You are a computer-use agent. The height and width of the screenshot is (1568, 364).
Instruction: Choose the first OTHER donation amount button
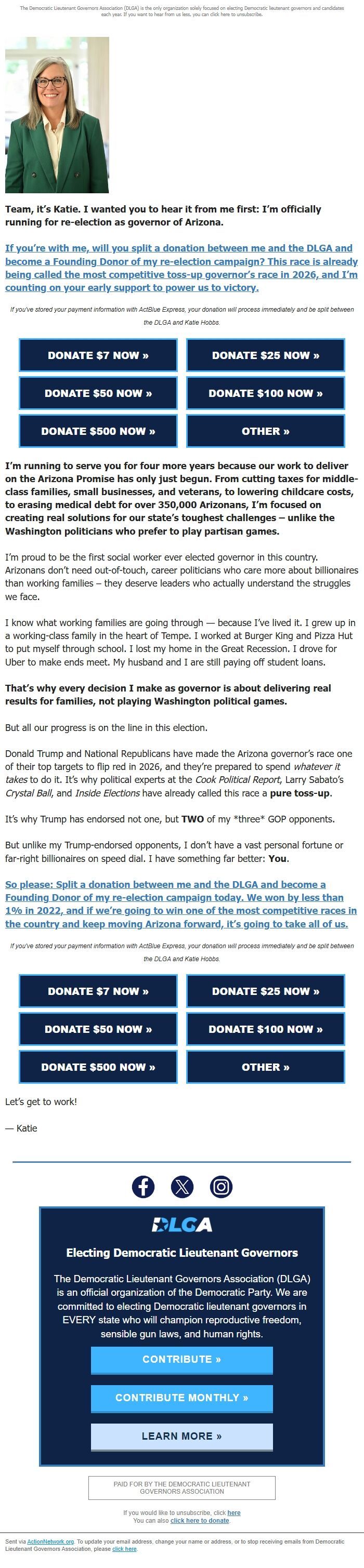[x=265, y=431]
